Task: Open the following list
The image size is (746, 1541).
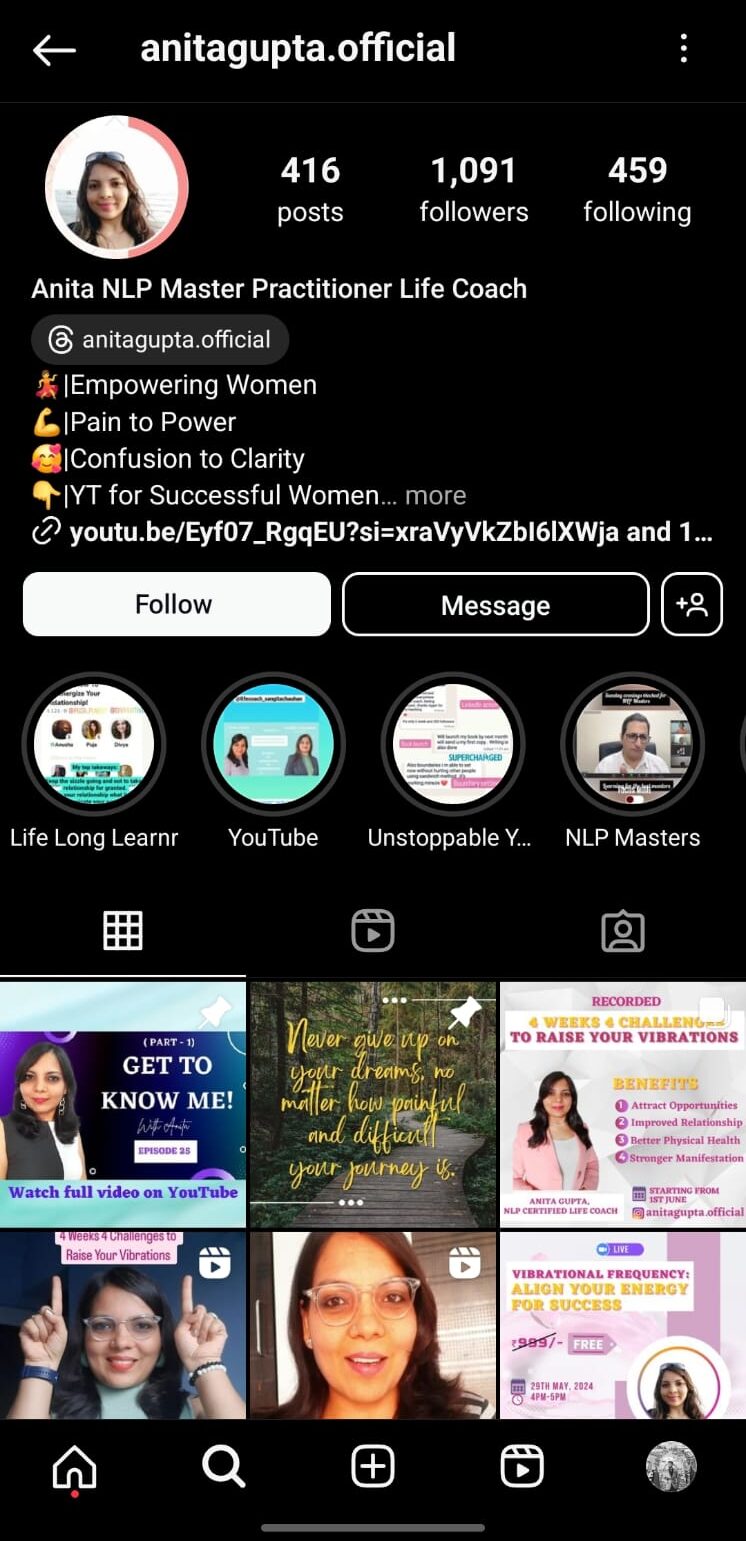Action: click(637, 188)
